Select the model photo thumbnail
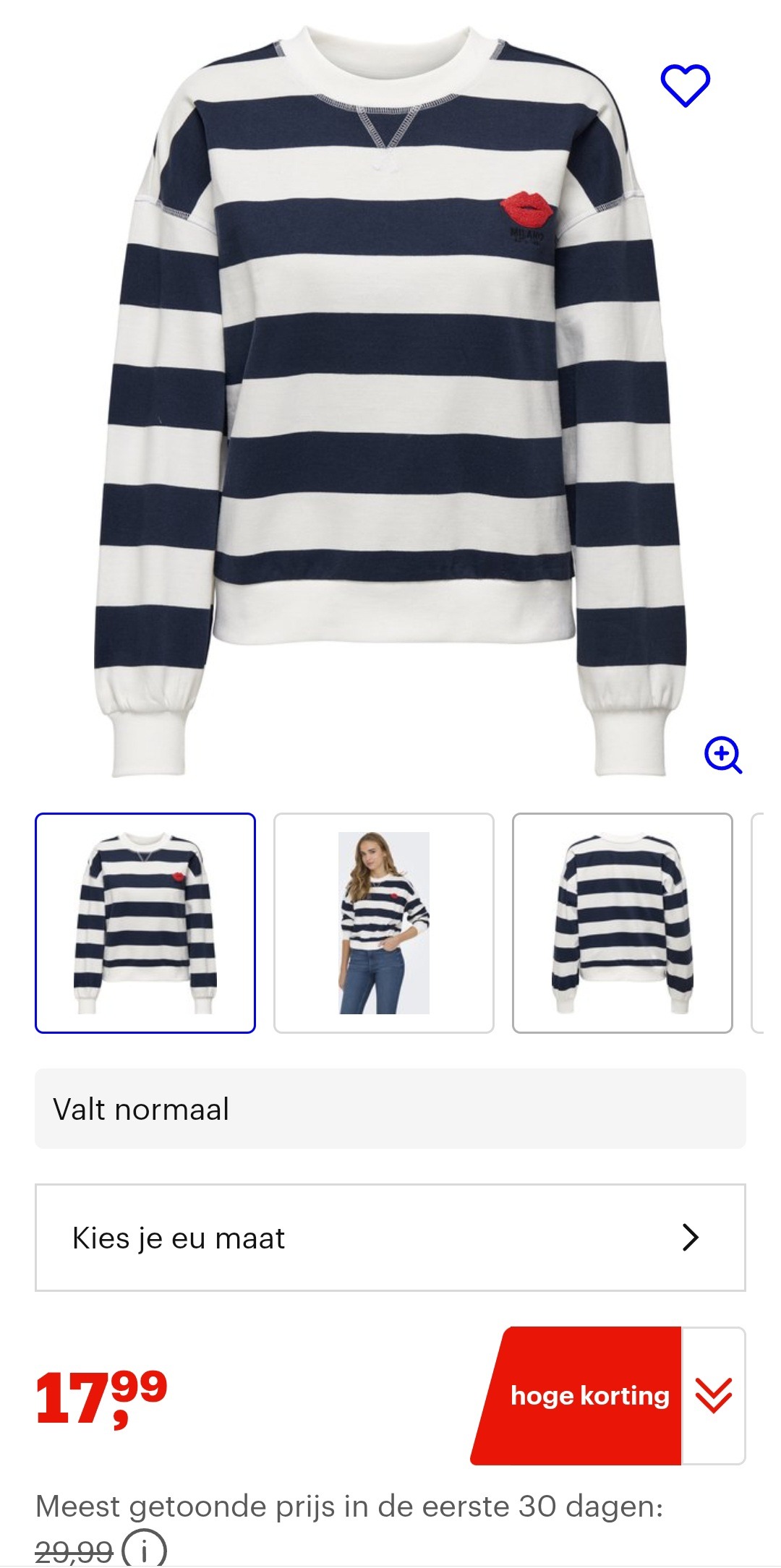 pos(384,922)
